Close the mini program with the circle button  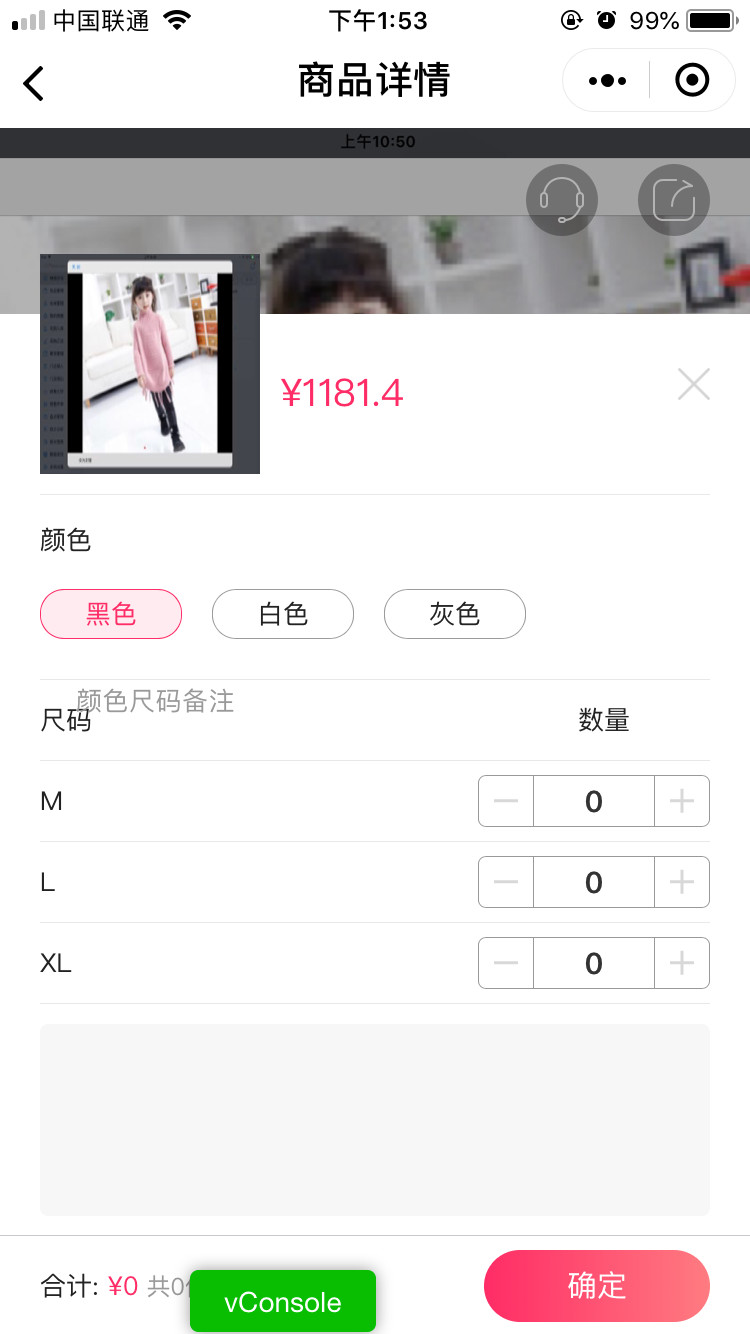[x=692, y=81]
